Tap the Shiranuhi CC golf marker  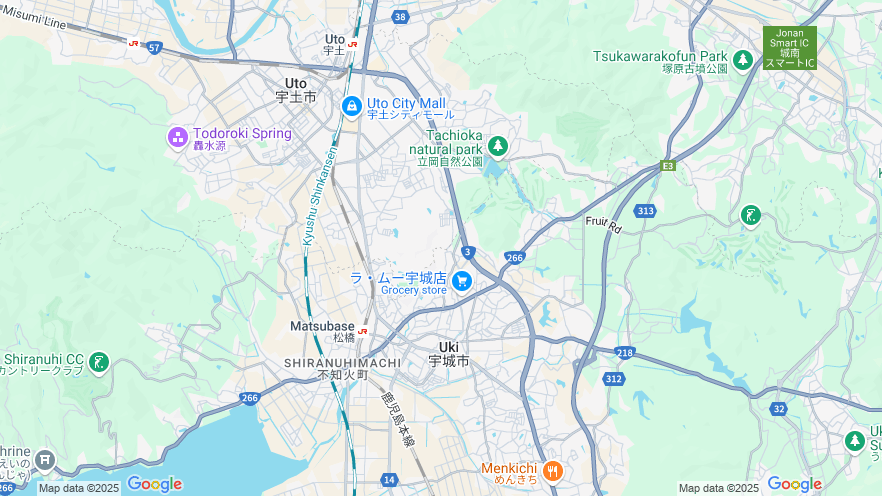pos(98,362)
